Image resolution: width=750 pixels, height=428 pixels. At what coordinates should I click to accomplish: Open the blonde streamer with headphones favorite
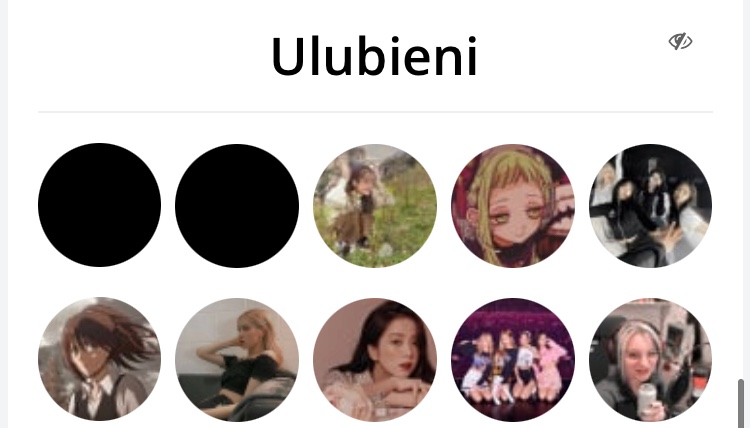click(650, 359)
